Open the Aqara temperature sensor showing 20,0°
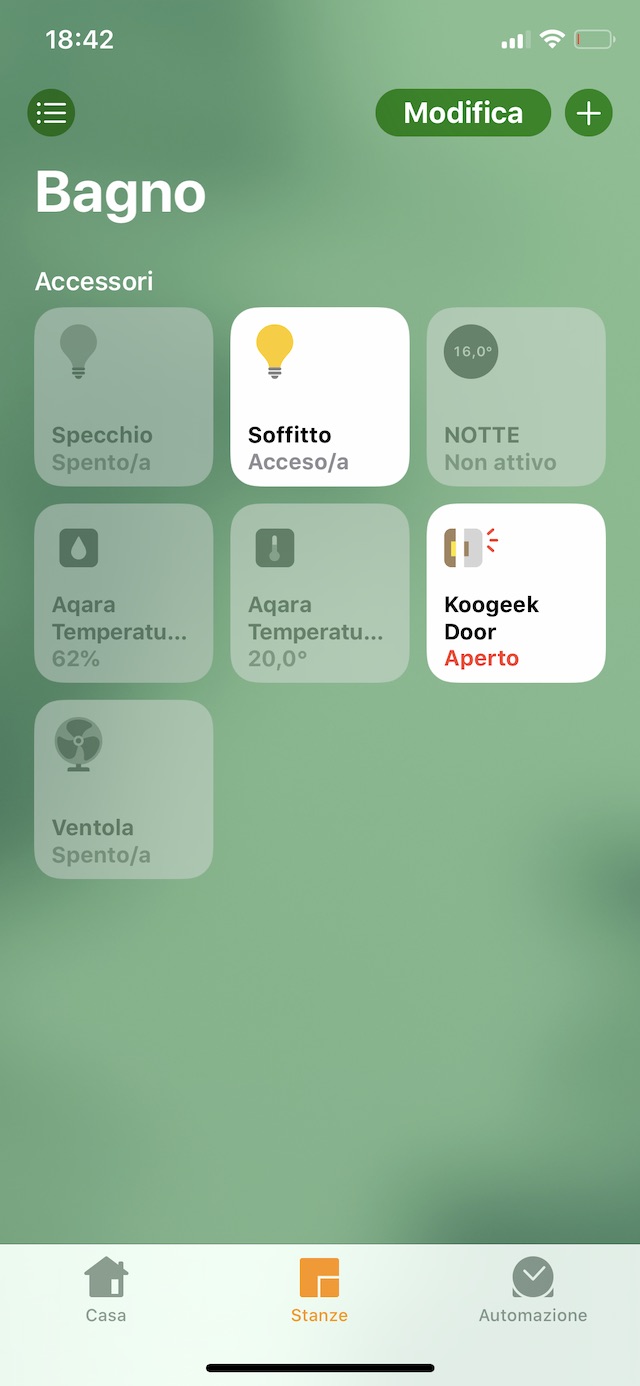This screenshot has width=640, height=1386. [x=320, y=593]
